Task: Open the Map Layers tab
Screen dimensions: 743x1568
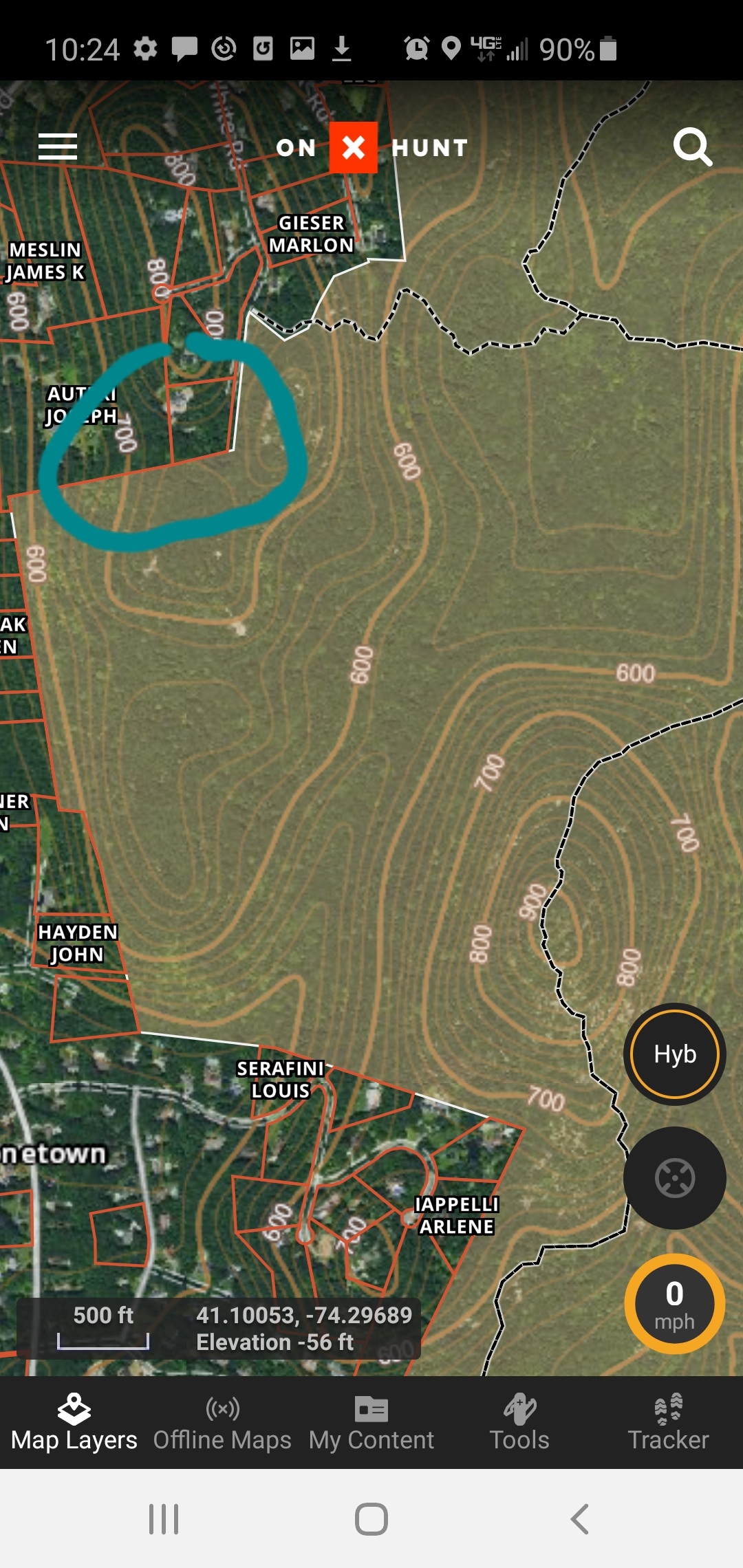Action: (74, 1423)
